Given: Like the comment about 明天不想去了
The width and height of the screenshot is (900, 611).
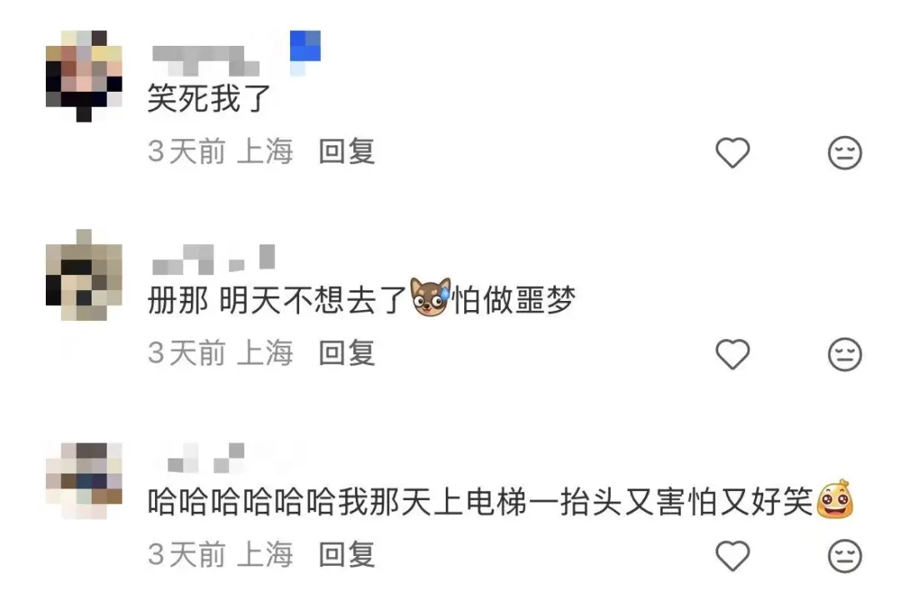Looking at the screenshot, I should point(733,354).
